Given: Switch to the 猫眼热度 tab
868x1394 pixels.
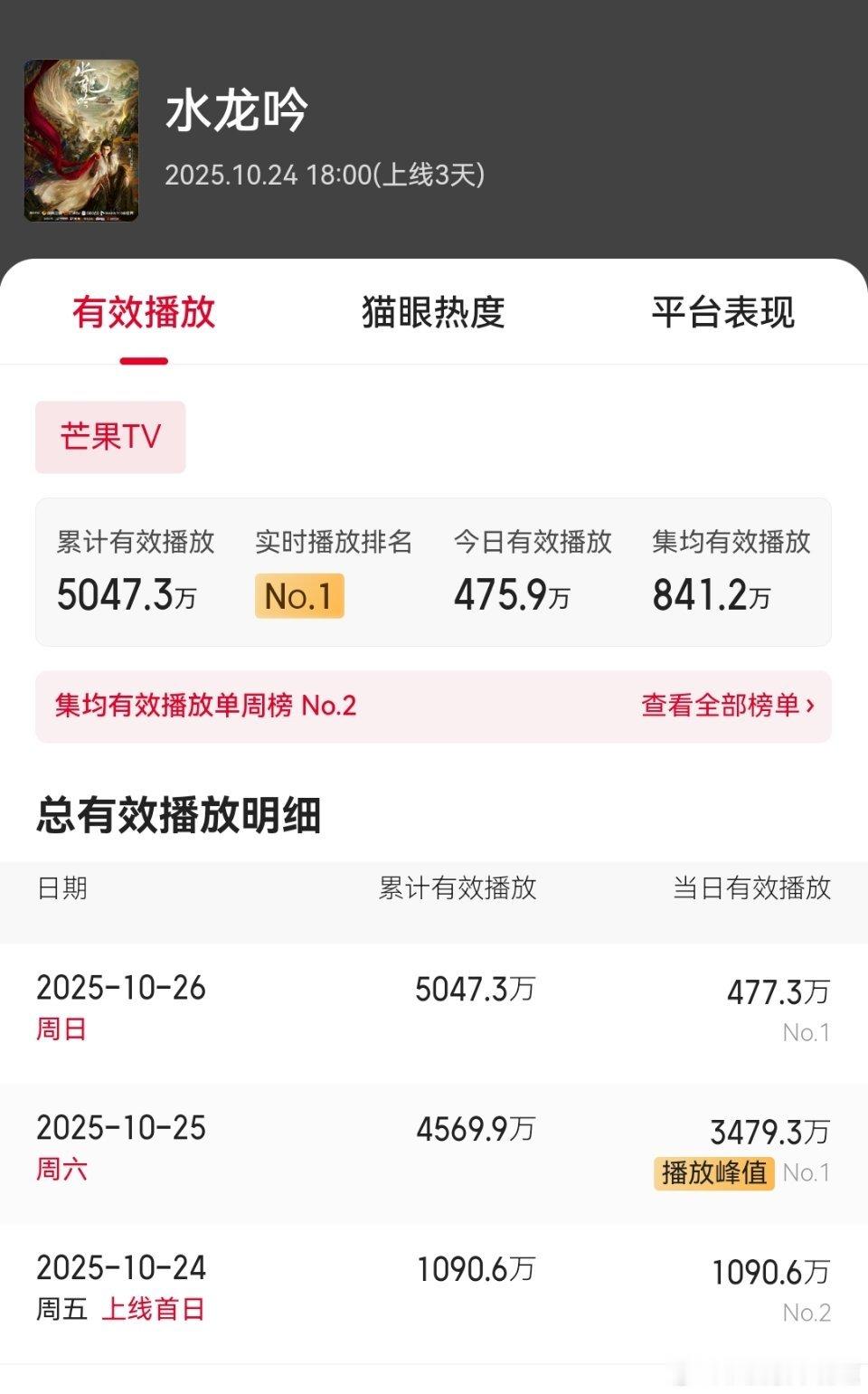Looking at the screenshot, I should coord(433,313).
